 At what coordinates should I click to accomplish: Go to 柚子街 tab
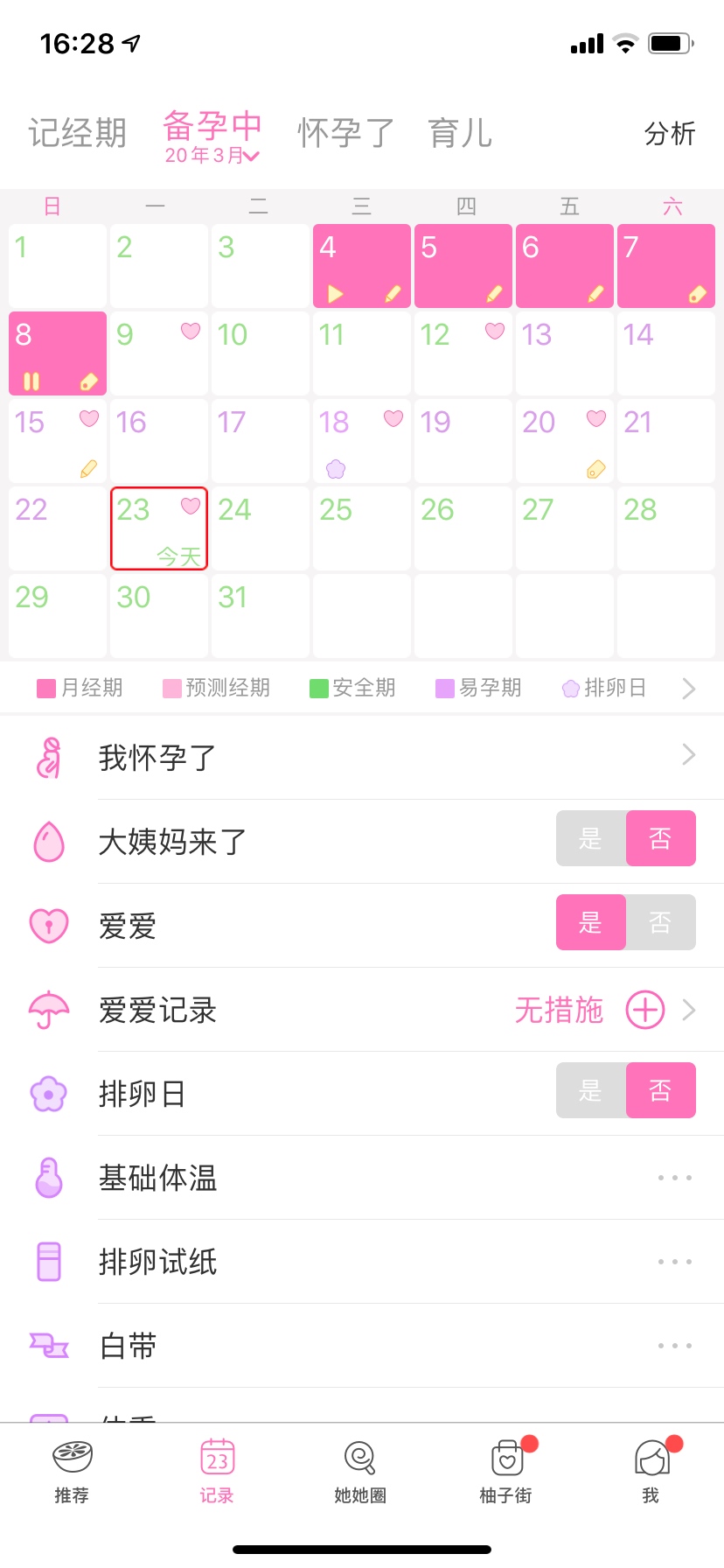[x=506, y=1470]
